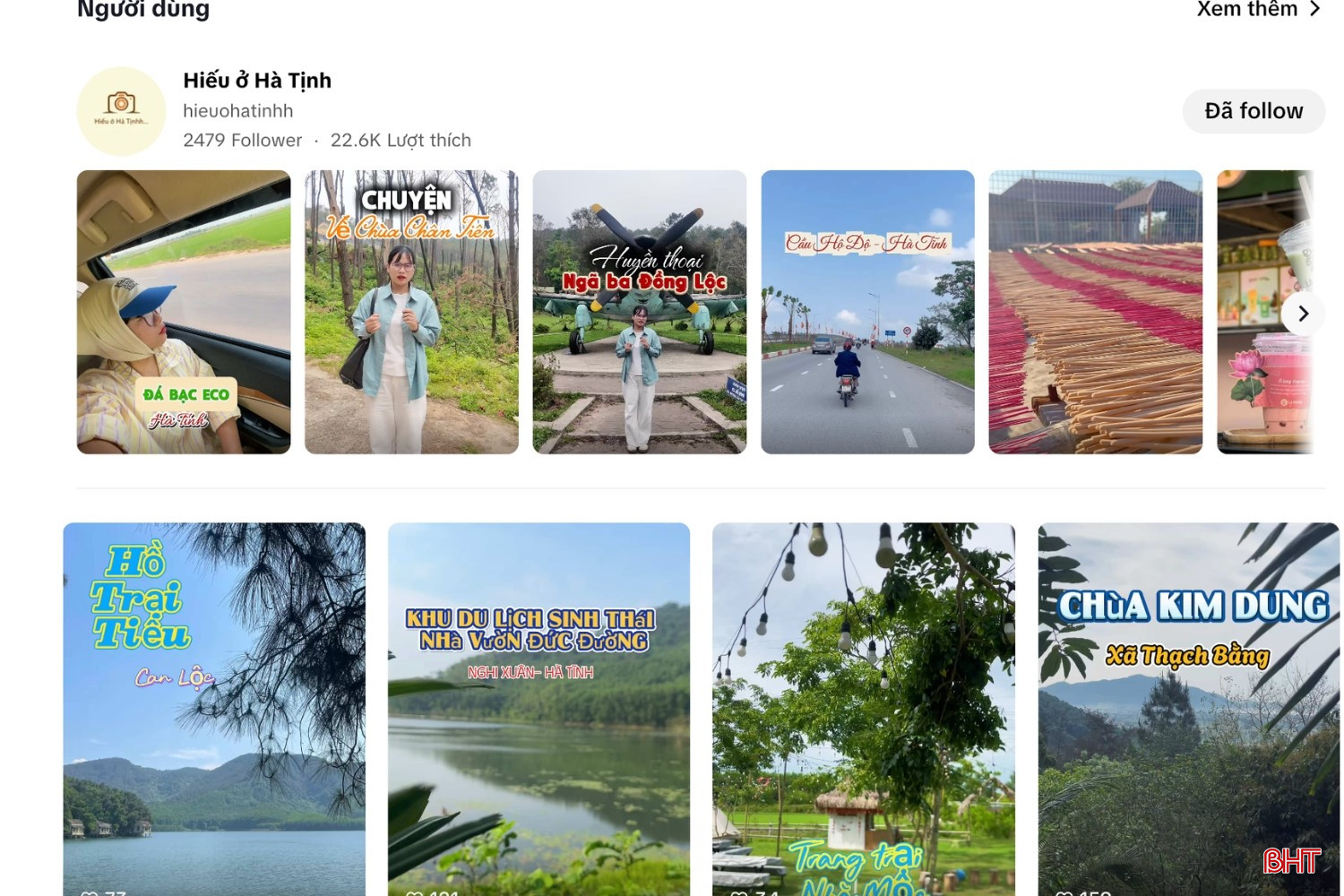
Task: Open Hiếu ở Hà Tịnh profile
Action: (256, 81)
